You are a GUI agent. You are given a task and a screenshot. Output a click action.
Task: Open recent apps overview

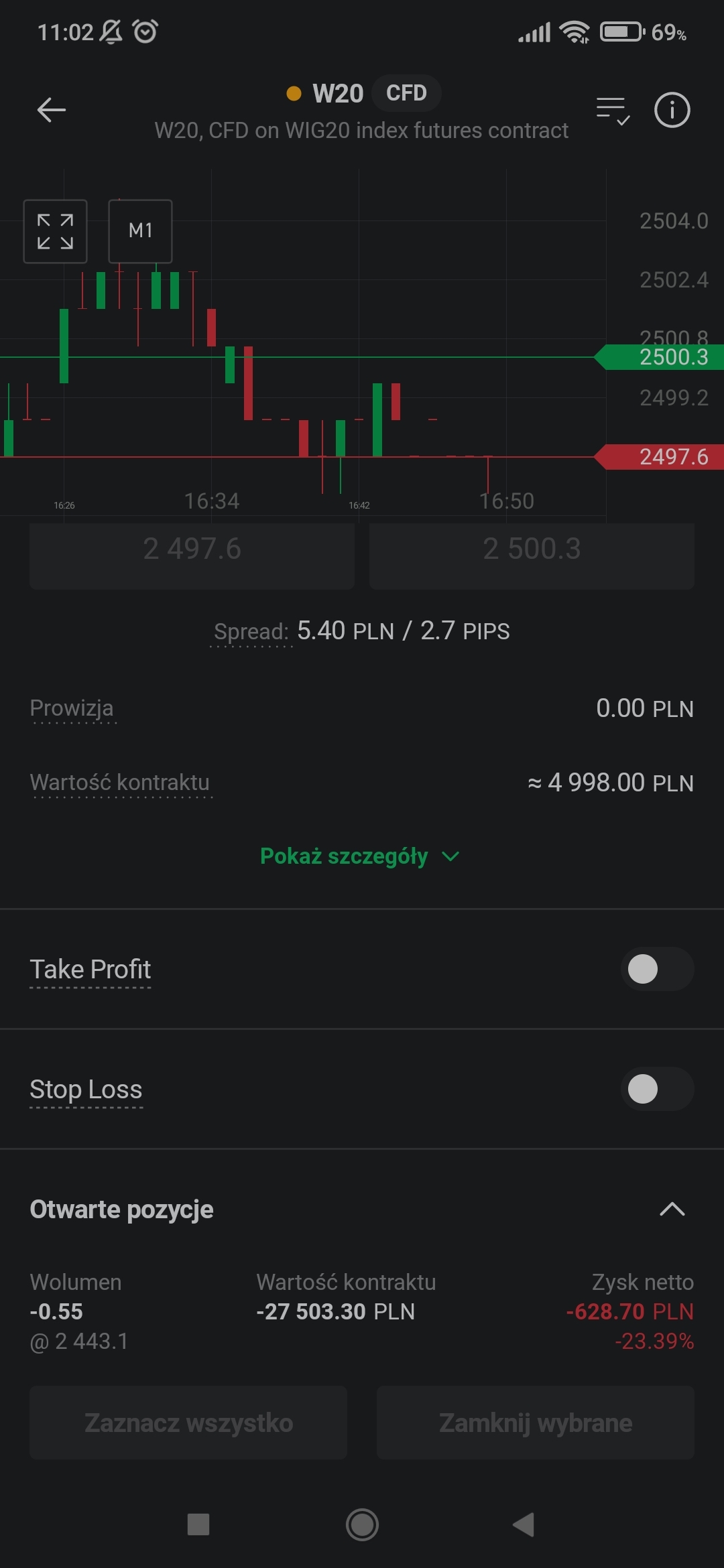198,1524
